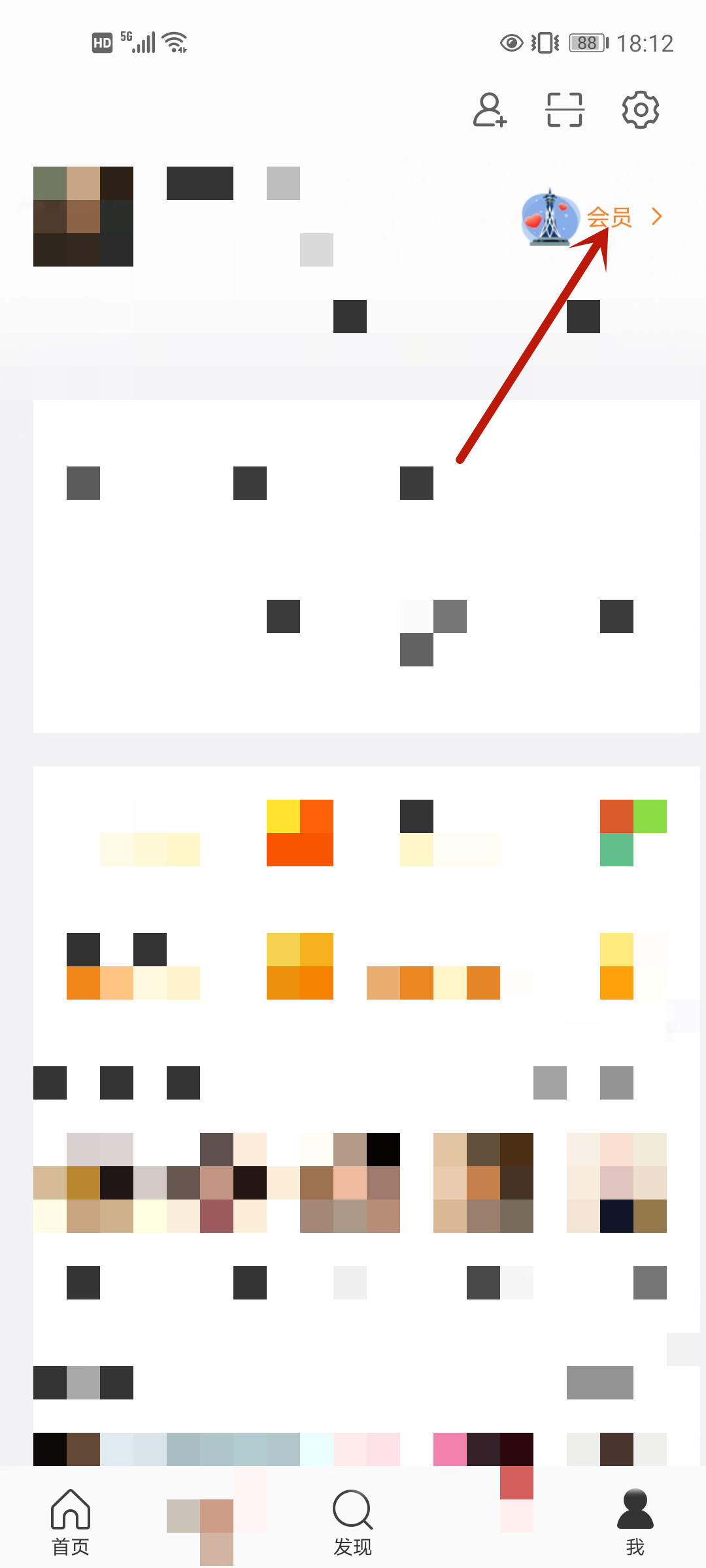
Task: Open settings gear icon
Action: pos(640,110)
